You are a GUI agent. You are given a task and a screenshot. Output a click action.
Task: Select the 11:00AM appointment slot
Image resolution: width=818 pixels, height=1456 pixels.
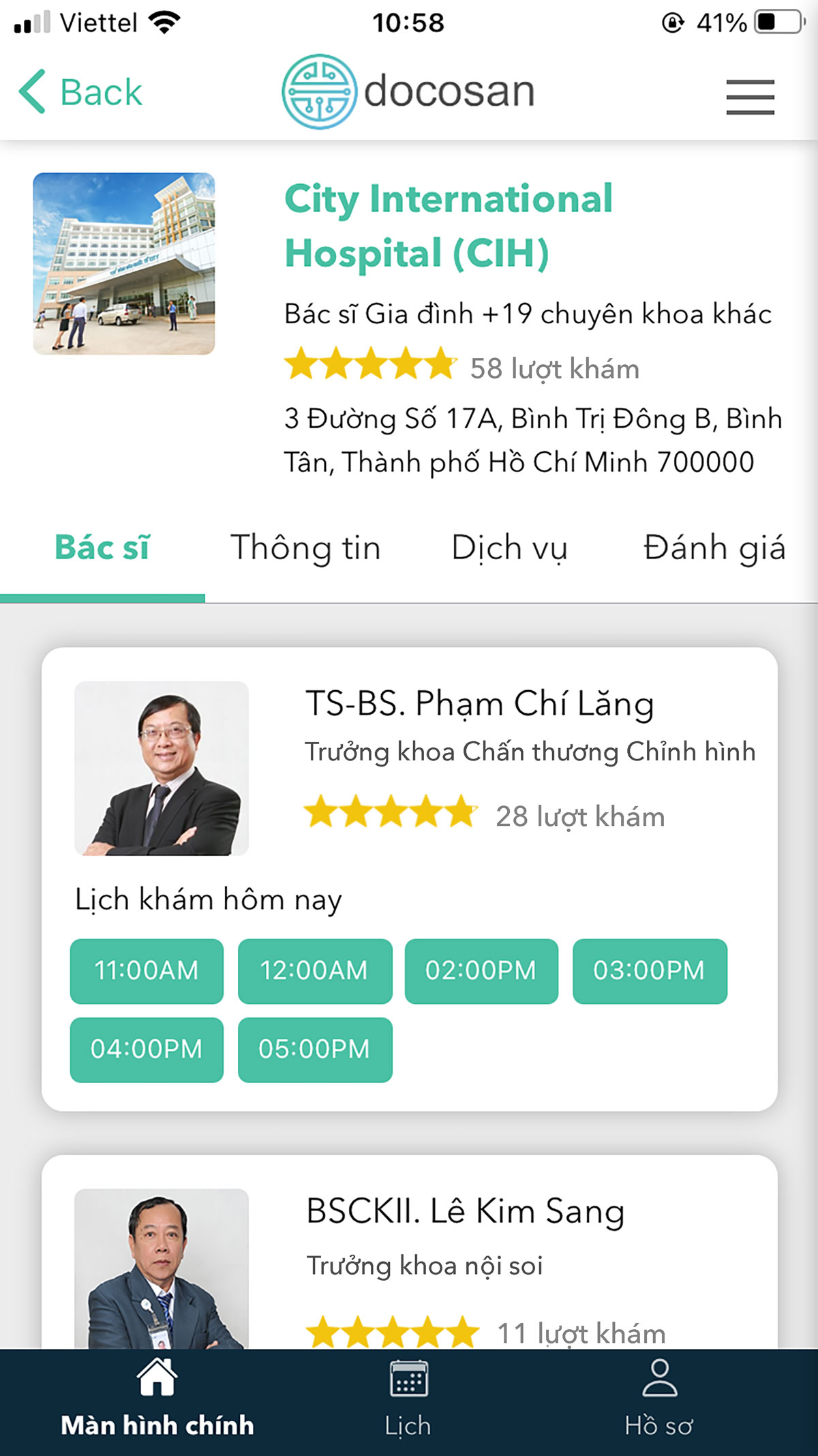[146, 972]
